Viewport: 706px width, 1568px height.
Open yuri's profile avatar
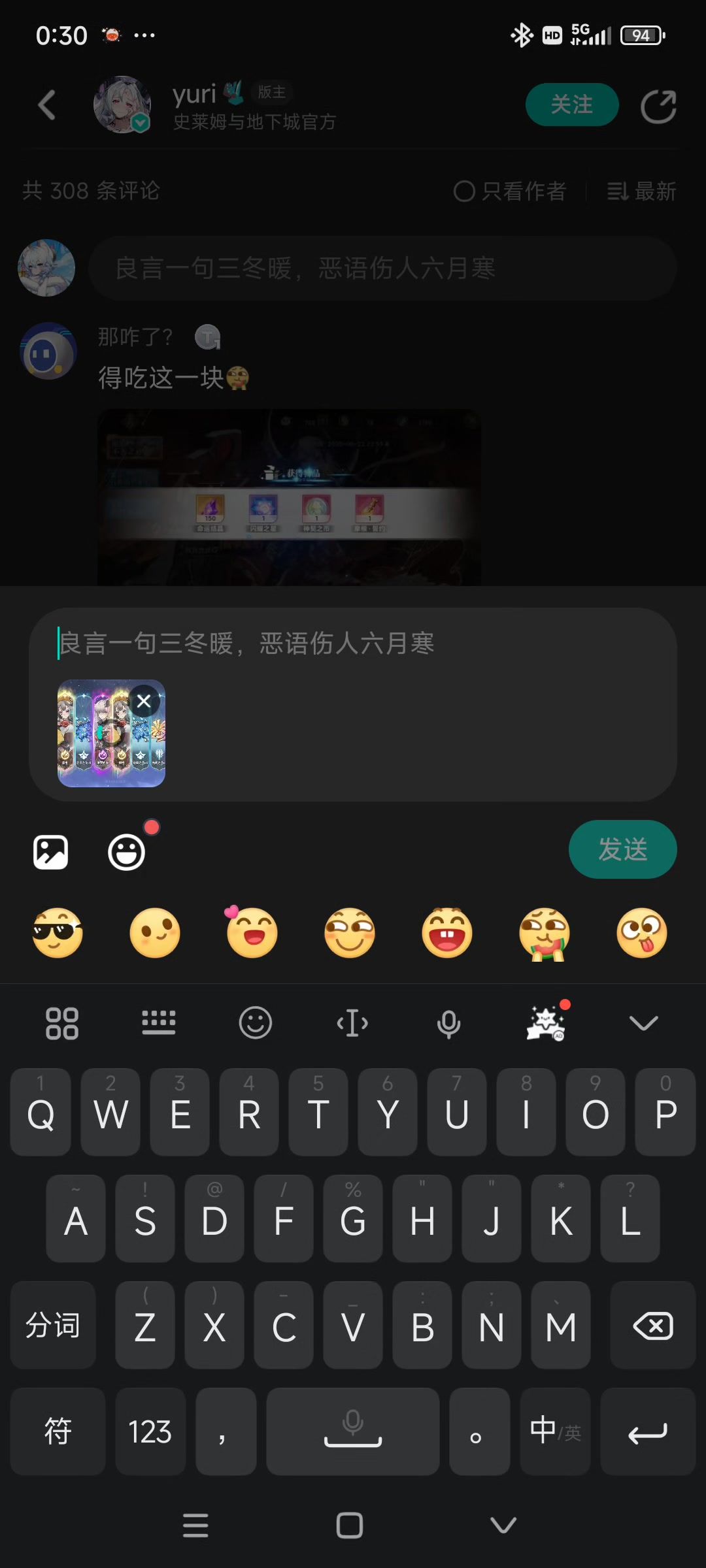point(122,105)
